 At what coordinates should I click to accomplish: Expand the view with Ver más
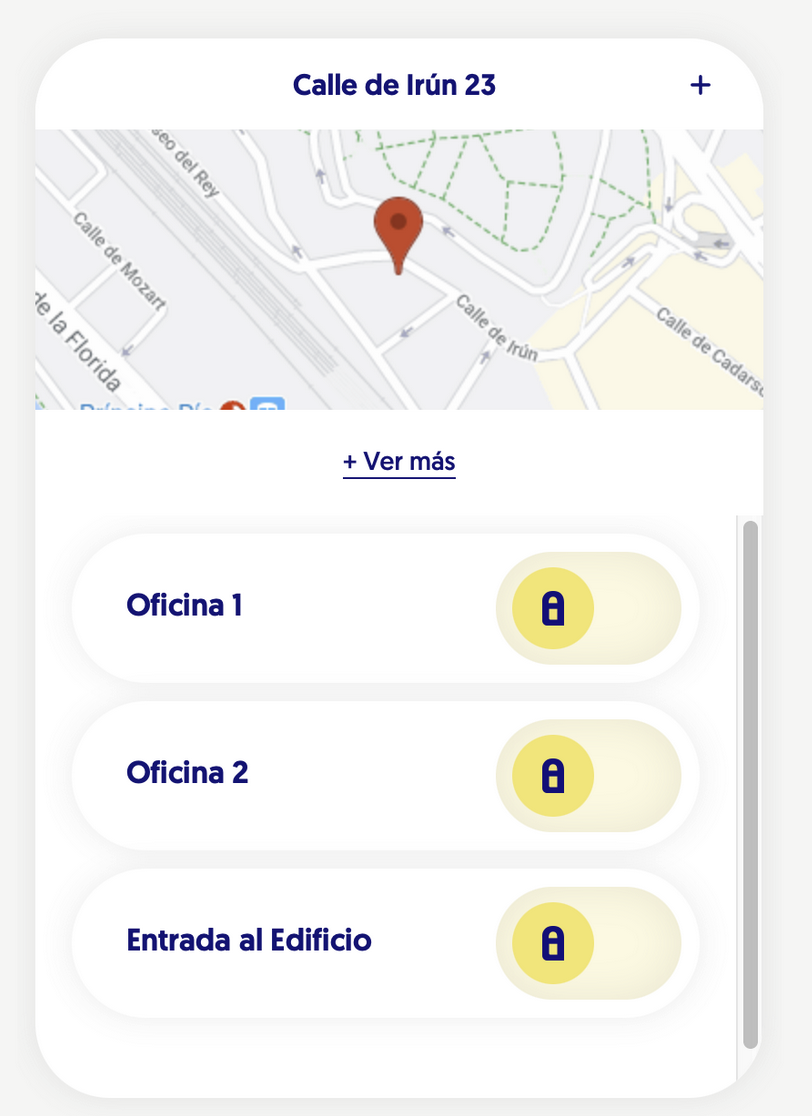click(x=399, y=461)
